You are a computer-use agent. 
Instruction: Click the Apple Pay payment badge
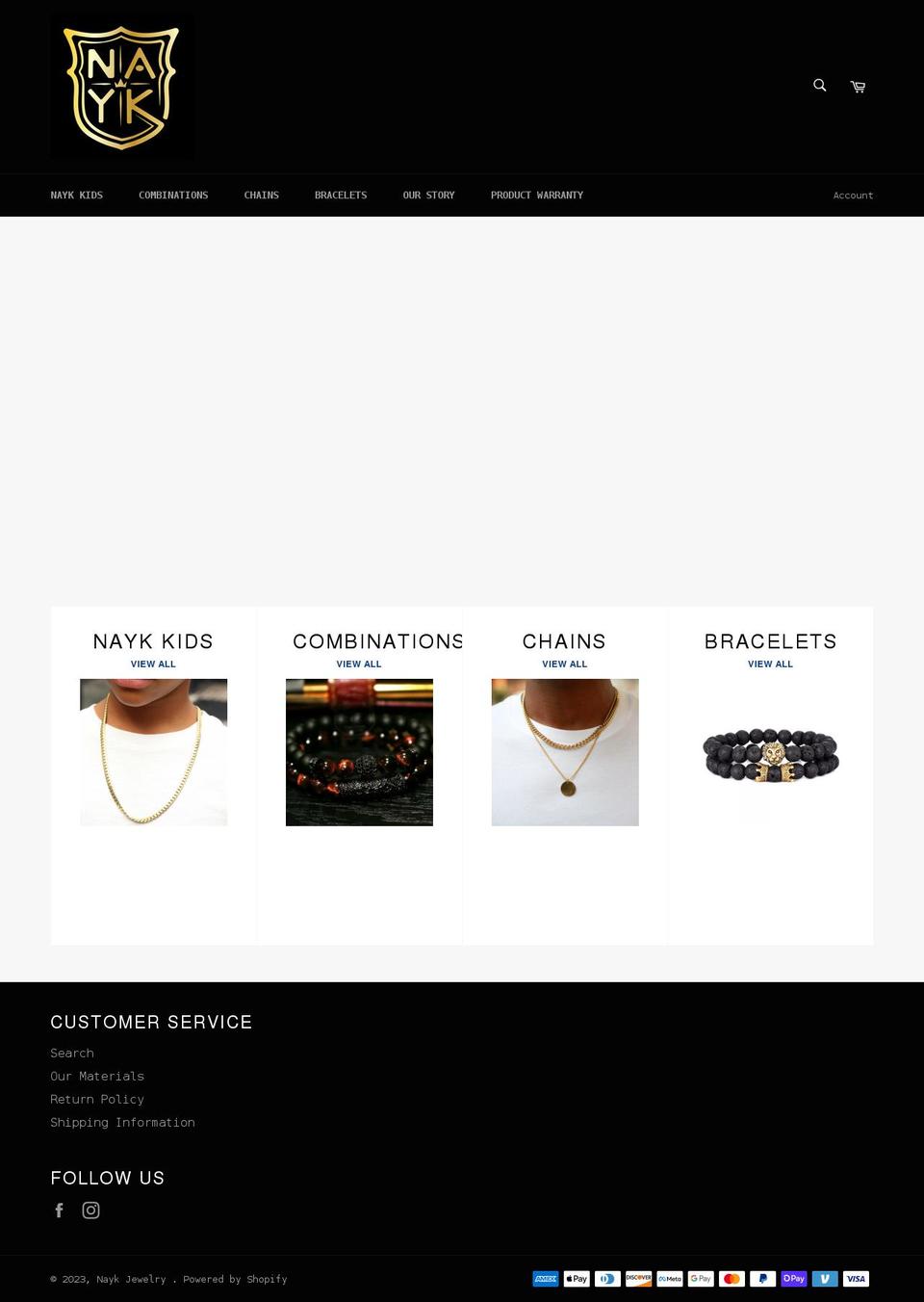click(577, 1279)
